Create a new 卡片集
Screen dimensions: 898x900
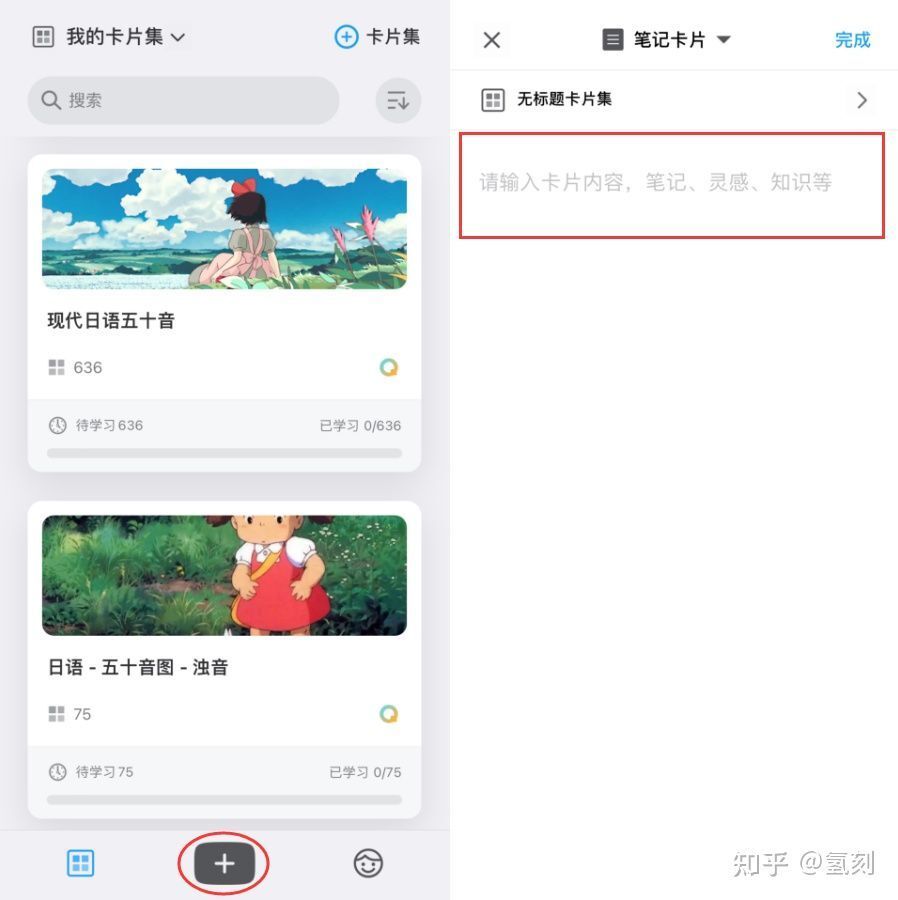pyautogui.click(x=377, y=37)
